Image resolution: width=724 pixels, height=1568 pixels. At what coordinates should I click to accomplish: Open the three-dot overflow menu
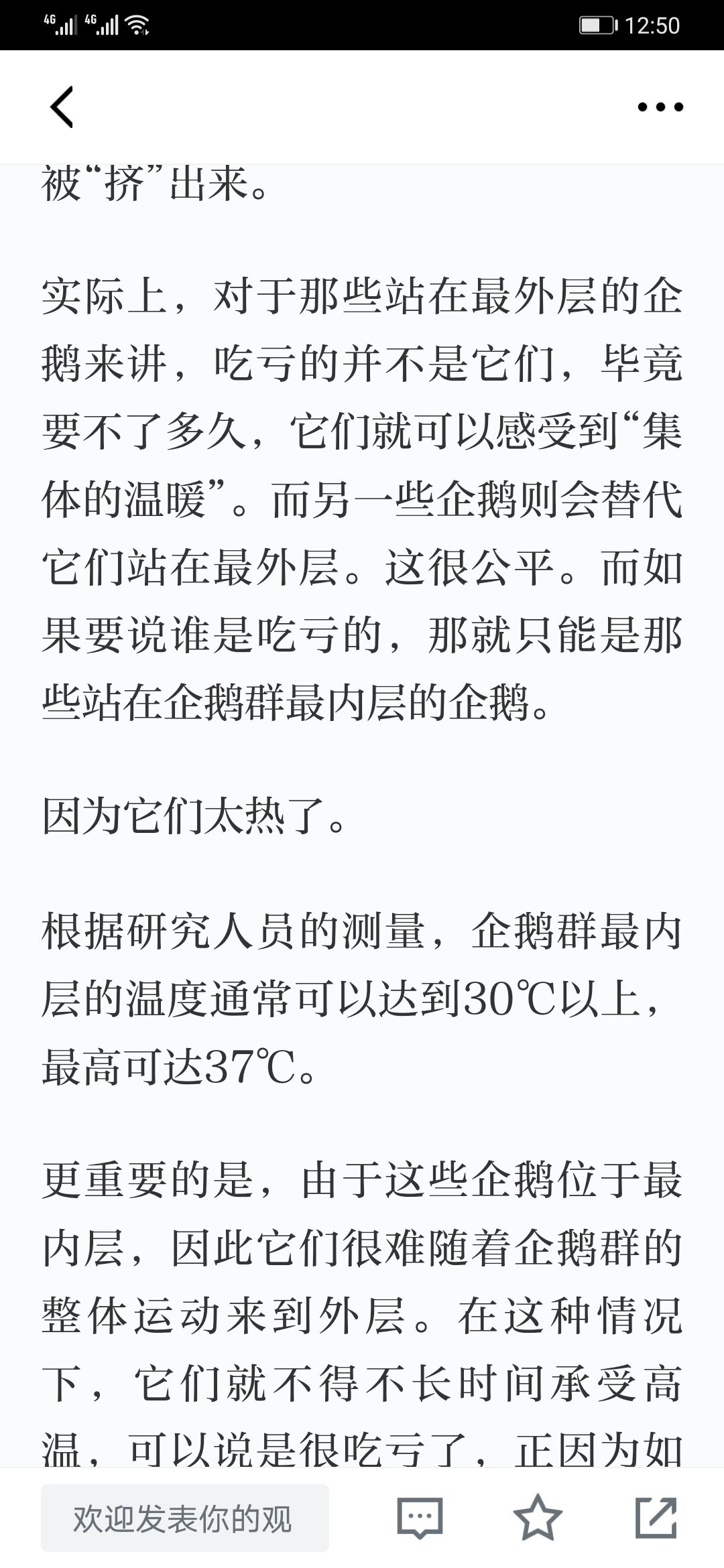(660, 107)
